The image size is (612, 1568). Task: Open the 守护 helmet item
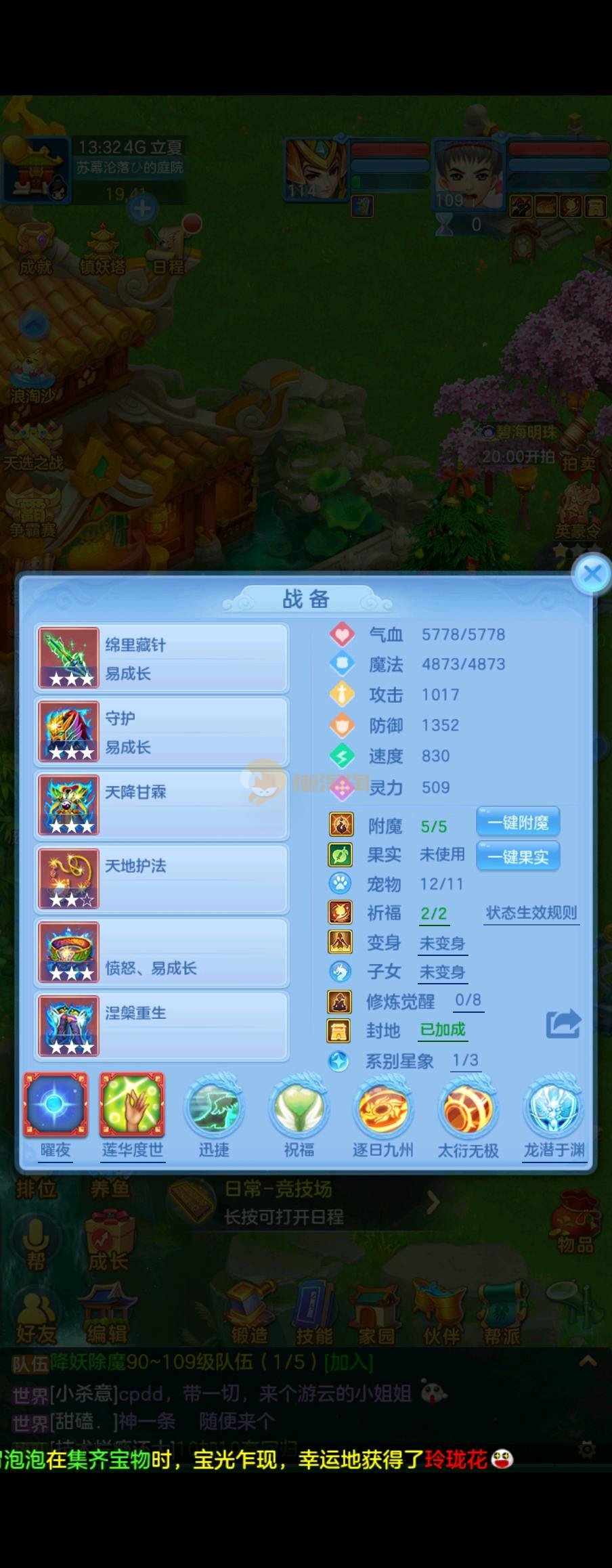click(161, 732)
